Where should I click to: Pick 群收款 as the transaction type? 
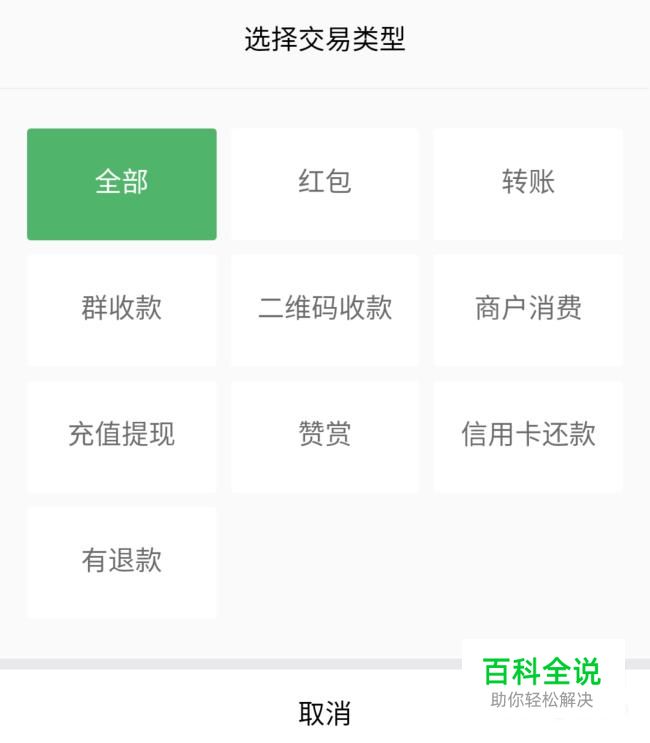[121, 310]
